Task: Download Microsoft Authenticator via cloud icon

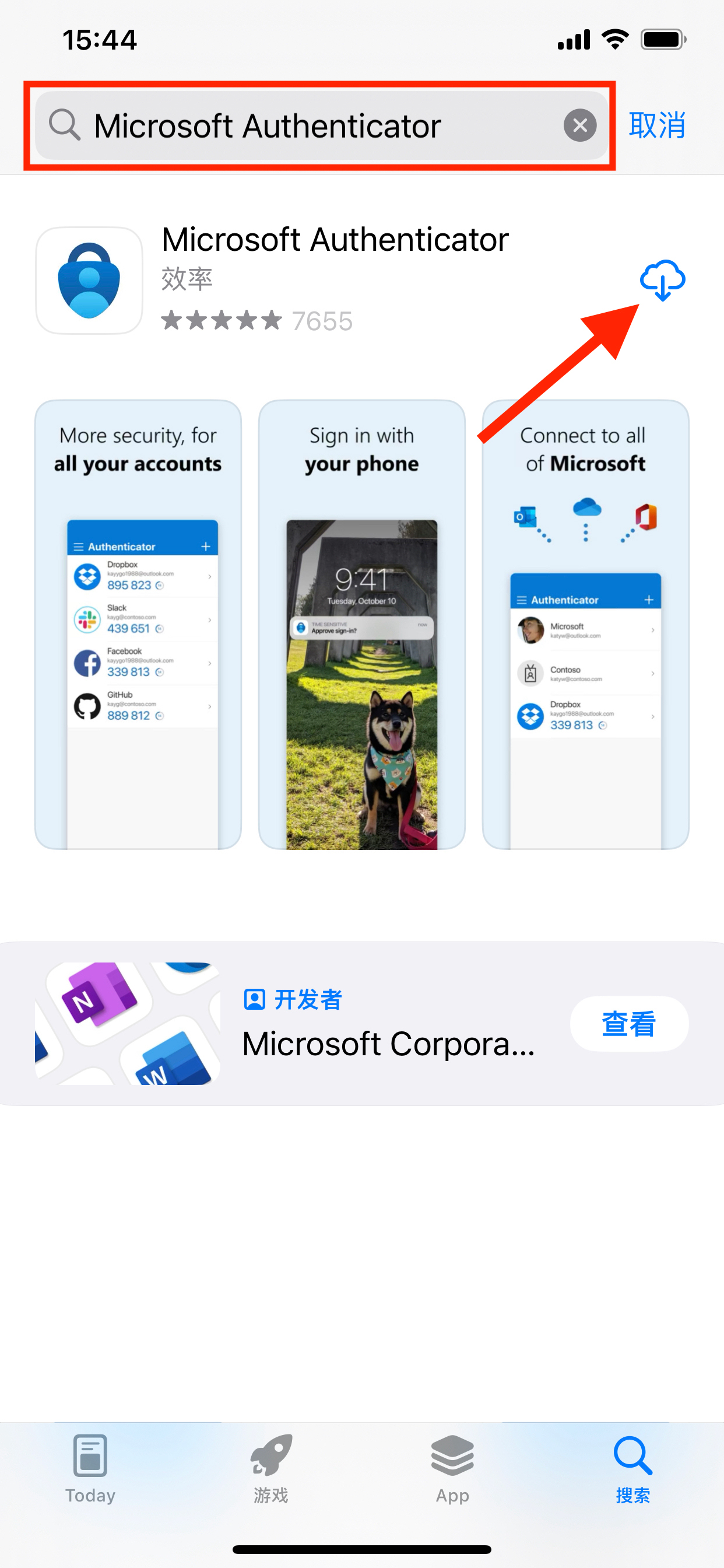Action: click(662, 281)
